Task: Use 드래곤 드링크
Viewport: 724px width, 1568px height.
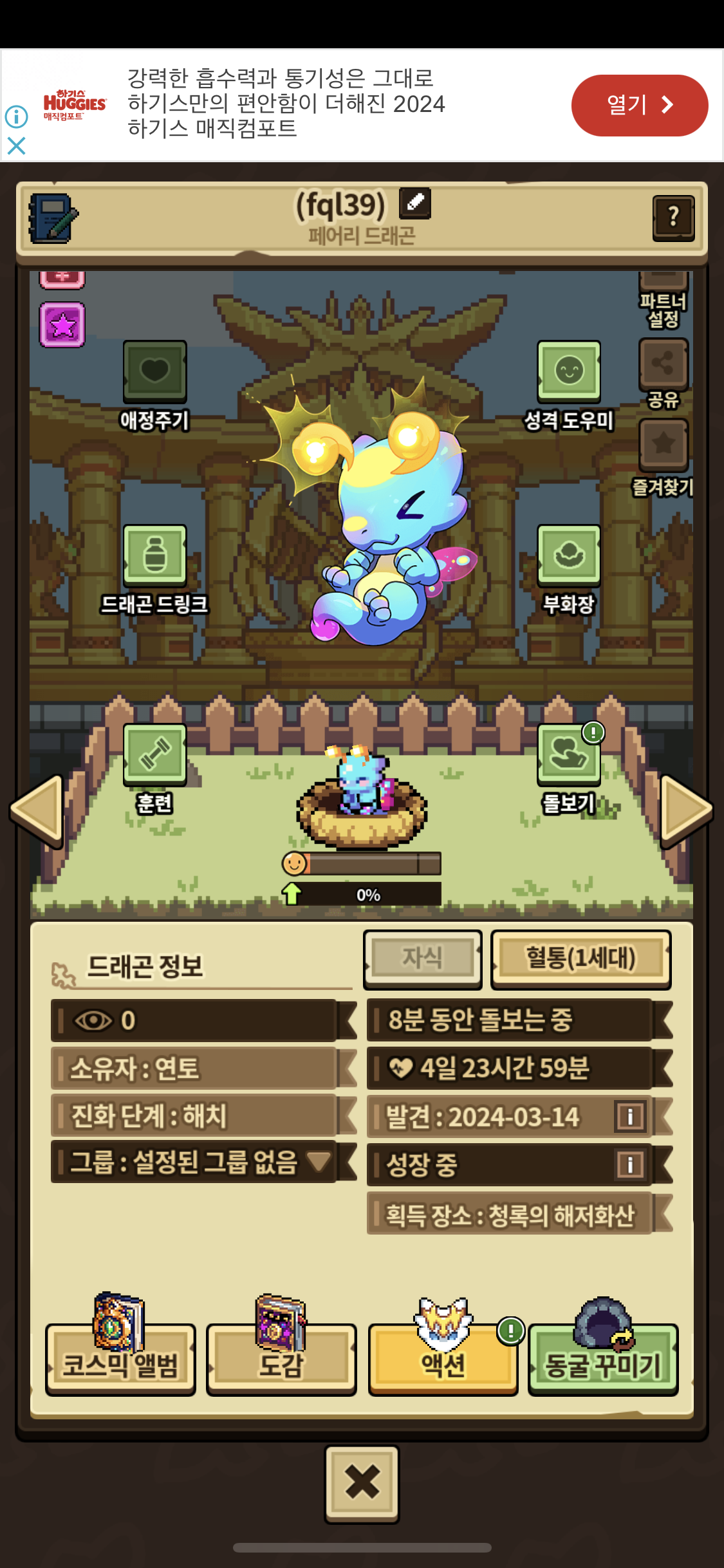Action: [154, 555]
